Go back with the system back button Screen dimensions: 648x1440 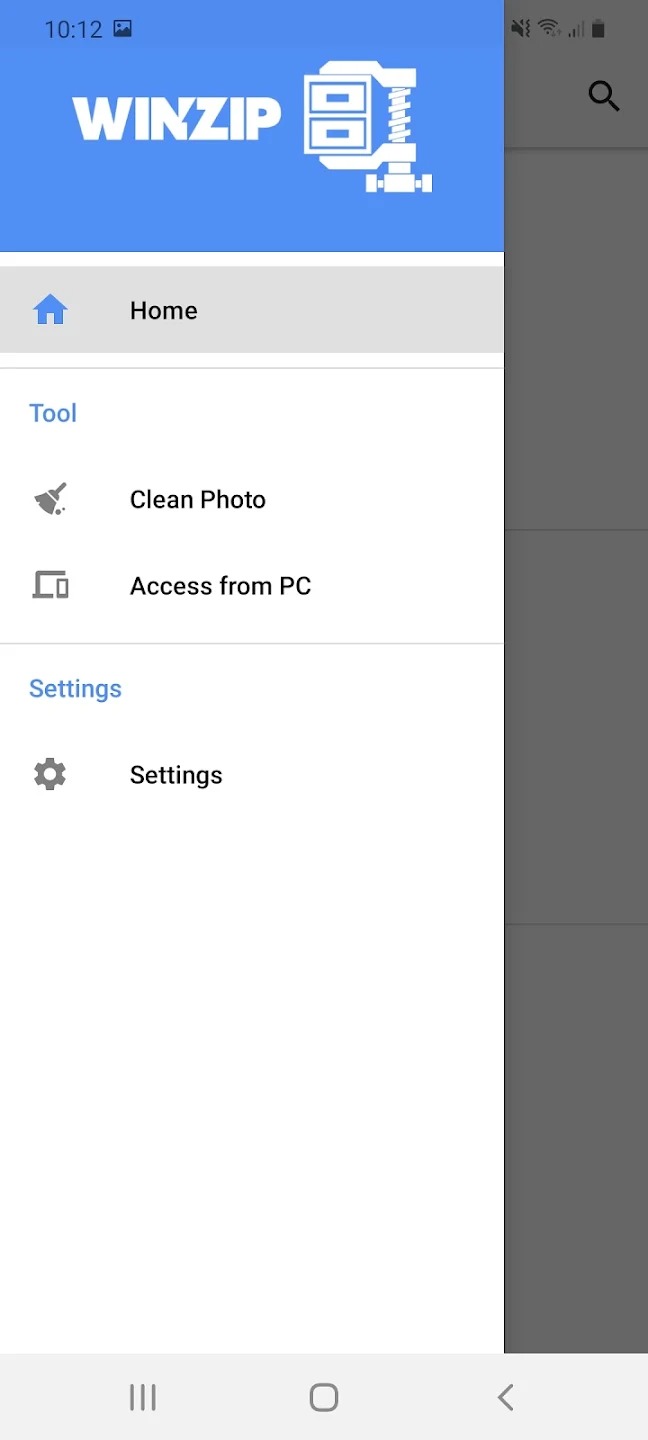pyautogui.click(x=506, y=1397)
